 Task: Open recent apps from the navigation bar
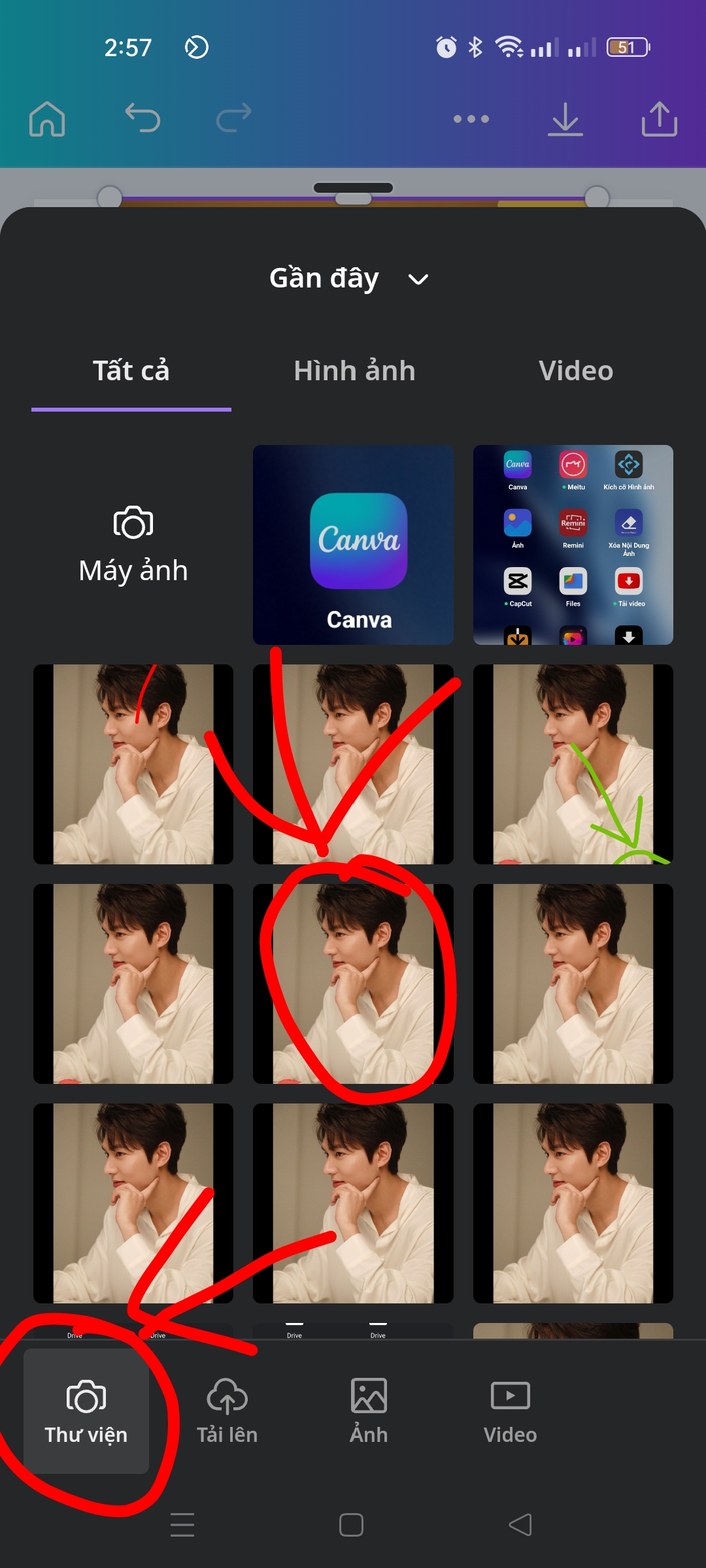pos(182,1525)
